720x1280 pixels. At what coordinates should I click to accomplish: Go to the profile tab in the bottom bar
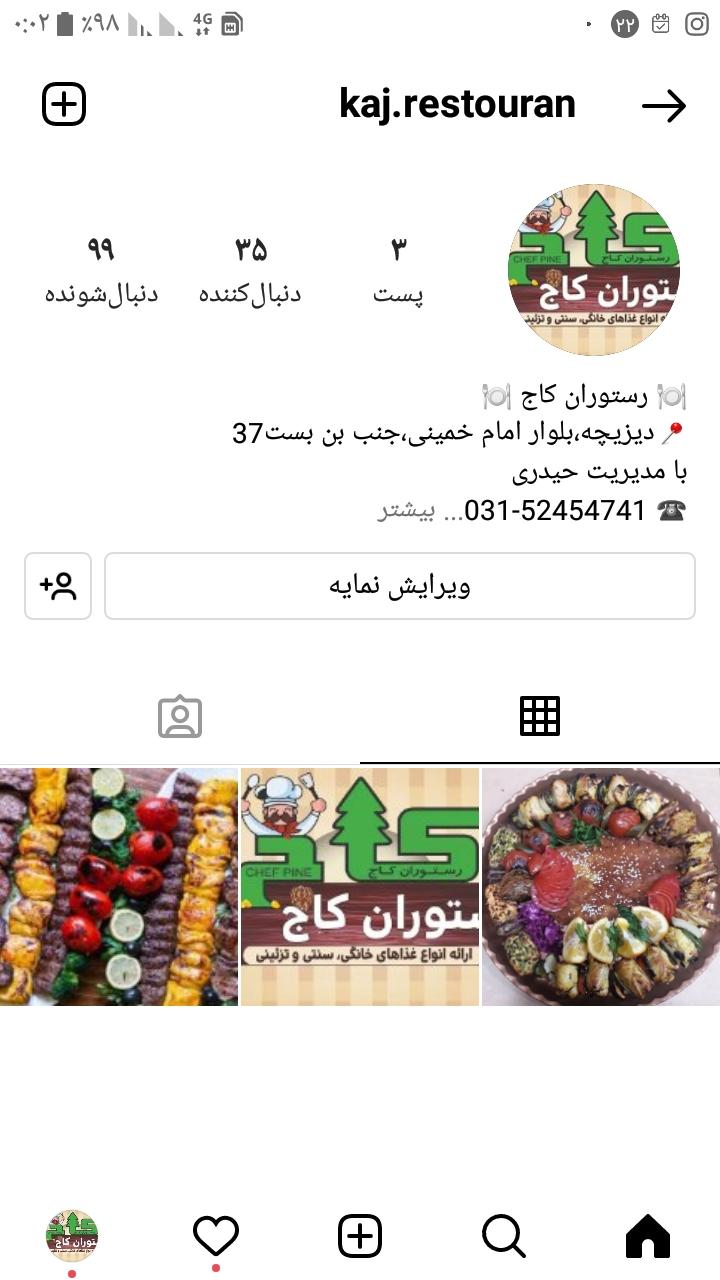pos(72,1236)
